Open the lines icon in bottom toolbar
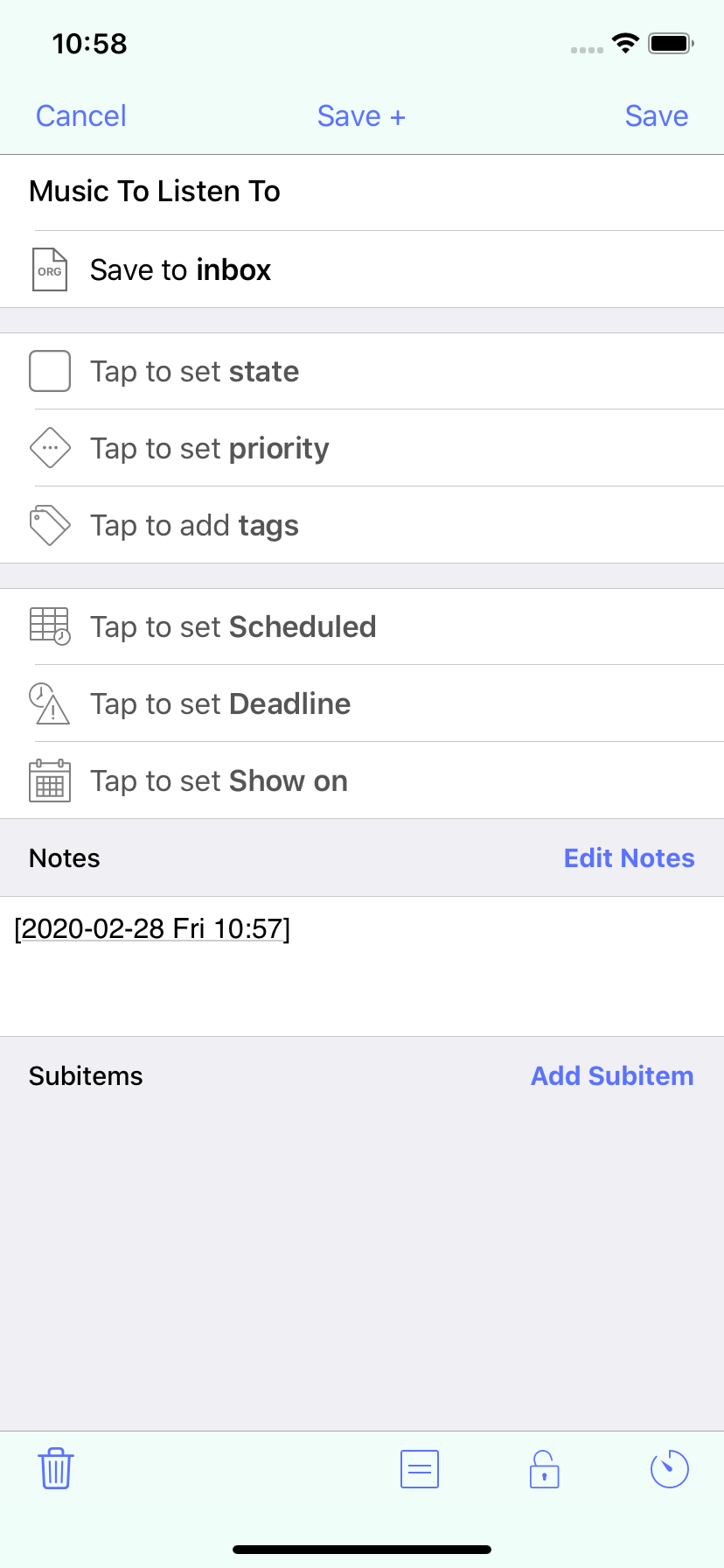 pyautogui.click(x=420, y=1469)
